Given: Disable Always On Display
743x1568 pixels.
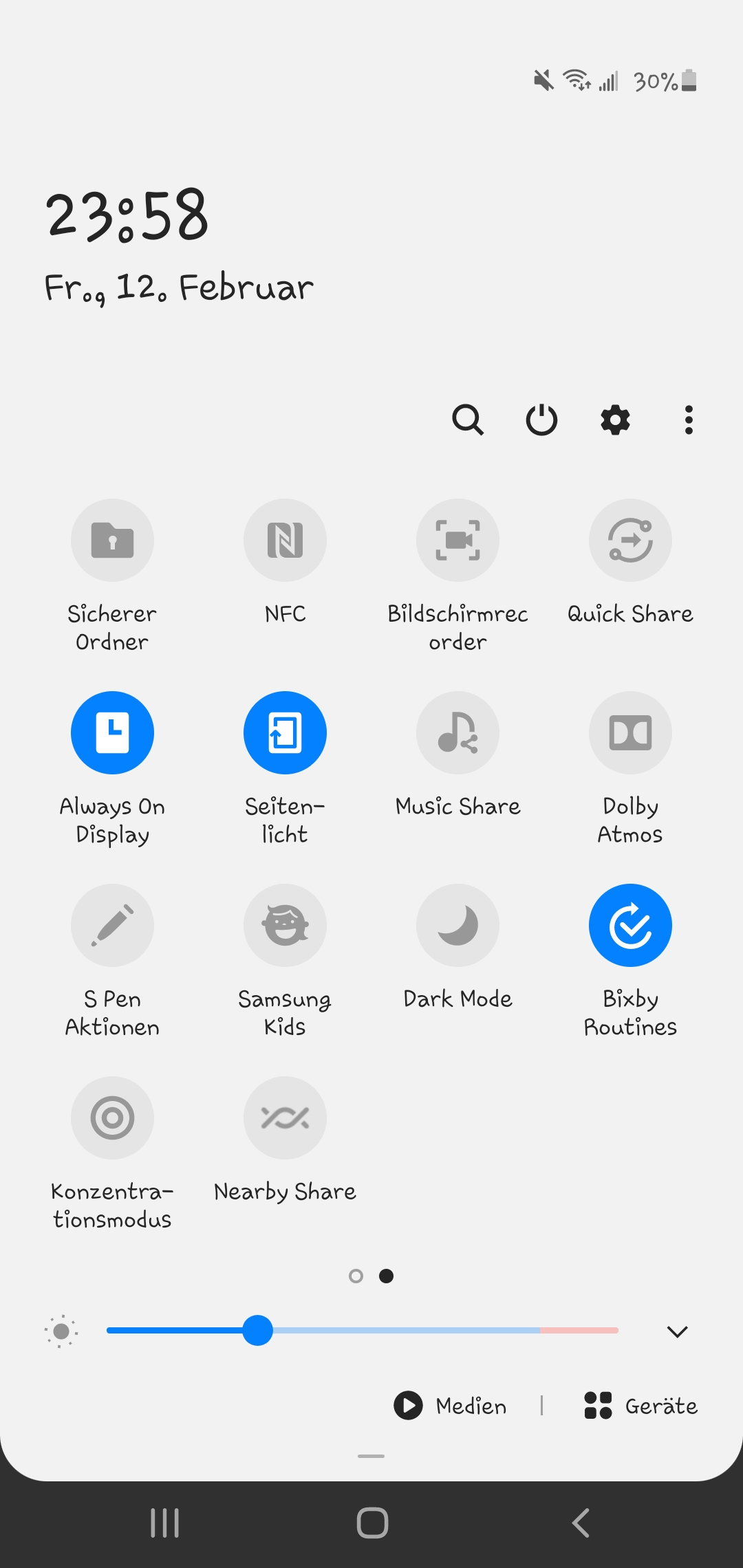Looking at the screenshot, I should [x=112, y=732].
